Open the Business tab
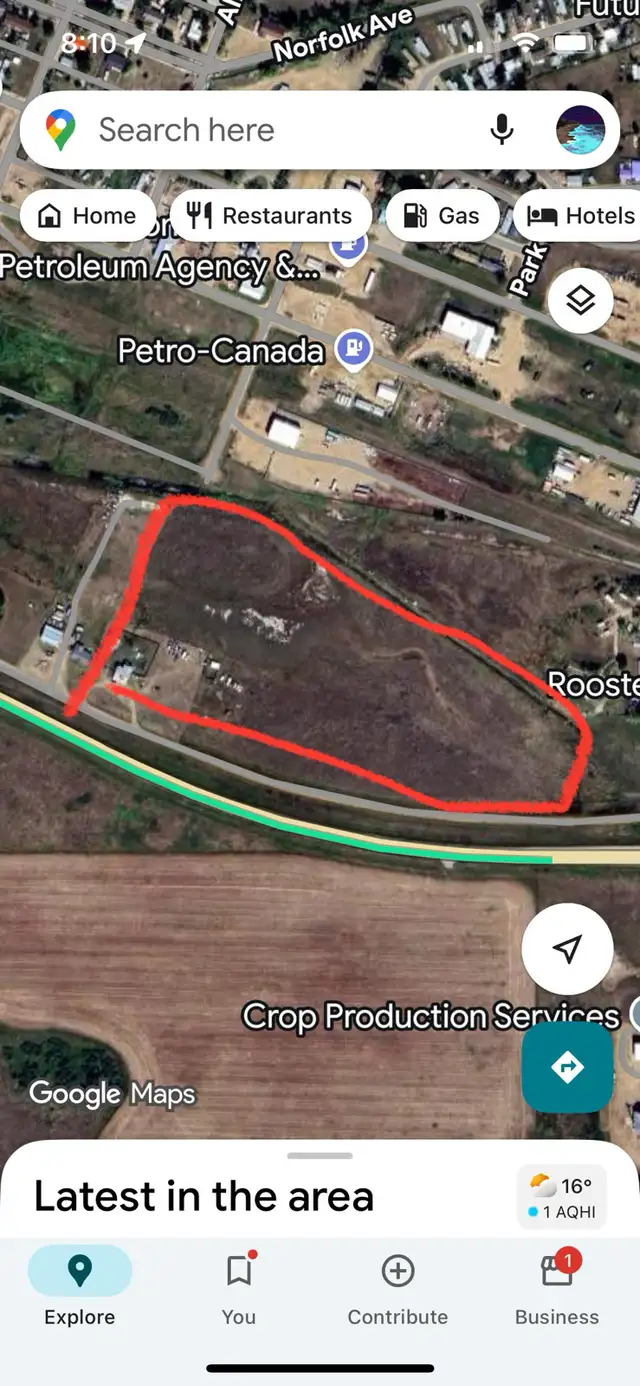The height and width of the screenshot is (1386, 640). click(x=557, y=1289)
